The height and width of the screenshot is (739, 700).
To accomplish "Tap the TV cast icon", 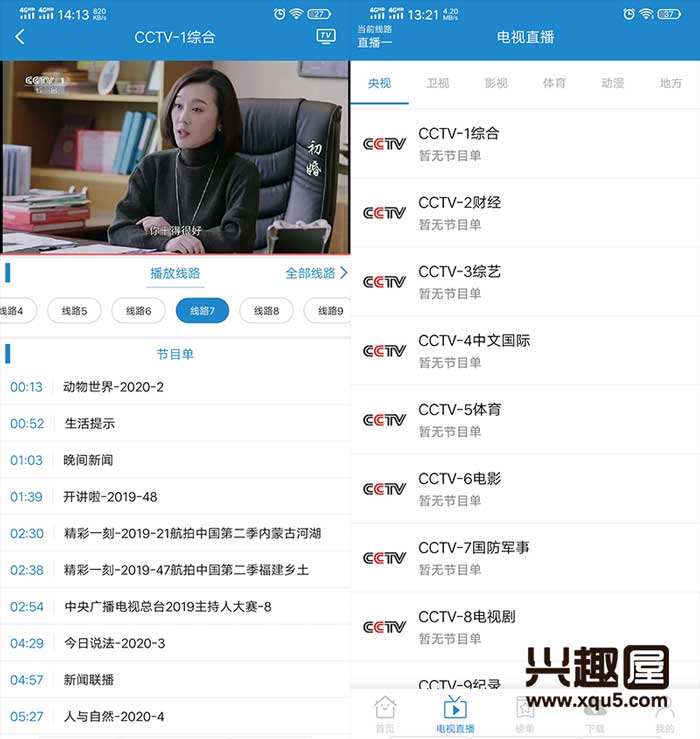I will 326,36.
